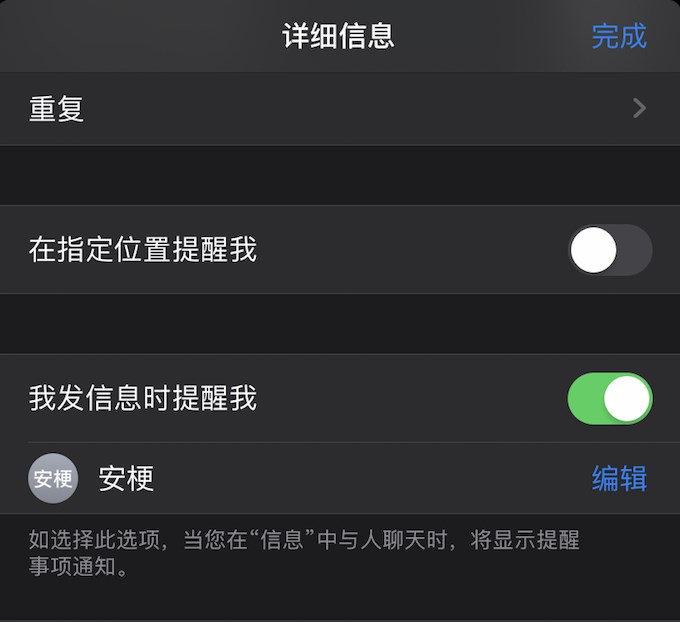Screen dimensions: 680x622
Task: Turn off 我发信息时提醒我 switch
Action: [x=609, y=399]
